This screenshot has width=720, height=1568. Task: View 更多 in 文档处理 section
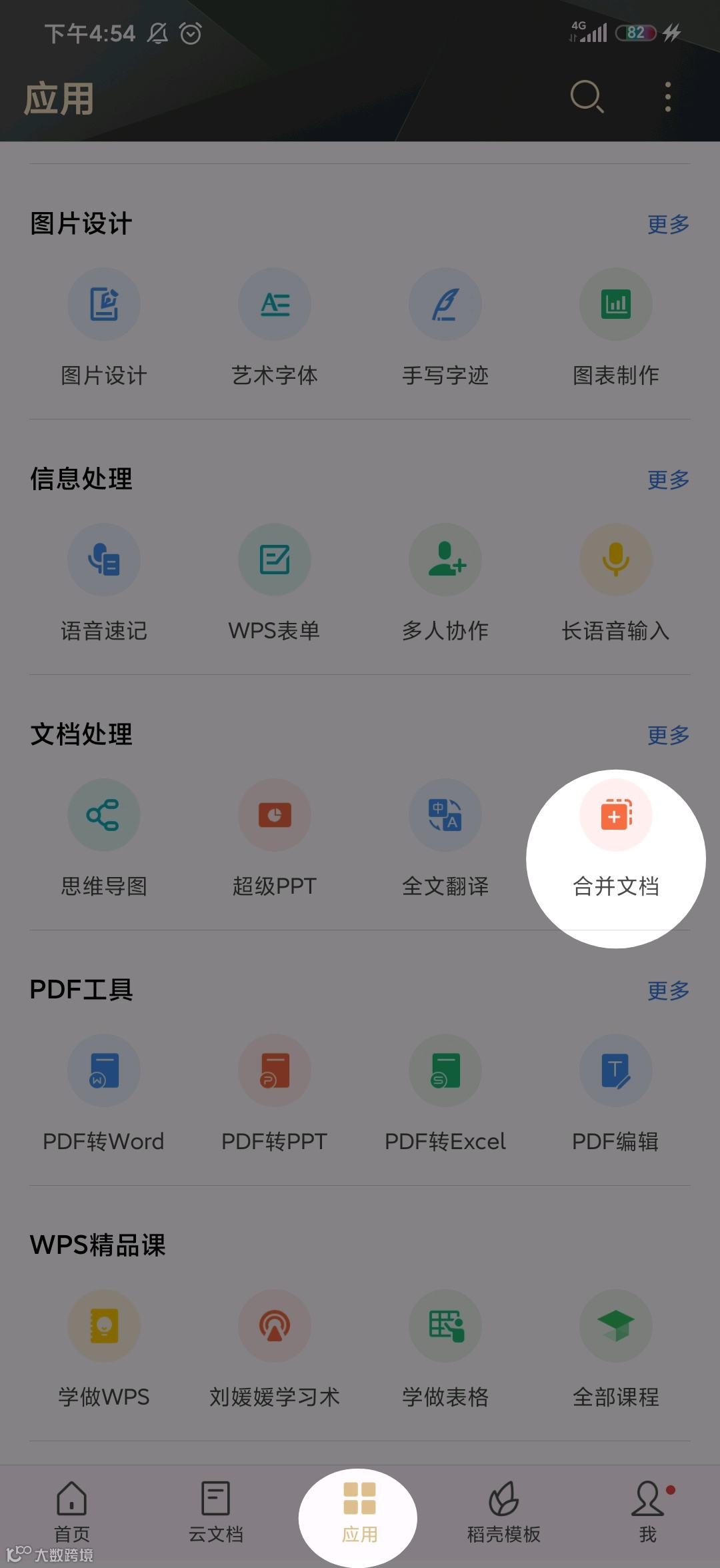pyautogui.click(x=668, y=736)
